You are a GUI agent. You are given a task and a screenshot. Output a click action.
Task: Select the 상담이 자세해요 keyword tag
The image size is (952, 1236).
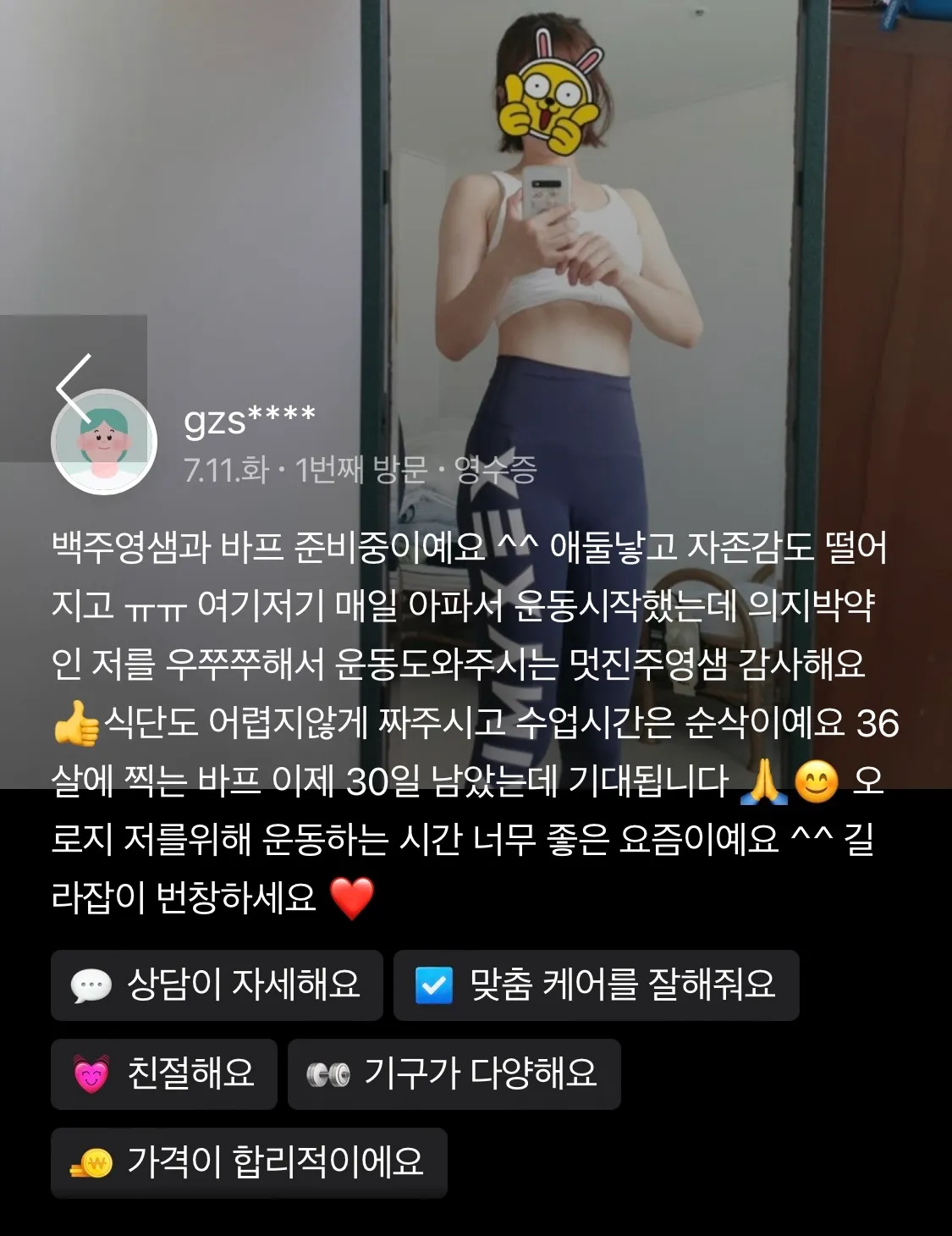[x=217, y=985]
